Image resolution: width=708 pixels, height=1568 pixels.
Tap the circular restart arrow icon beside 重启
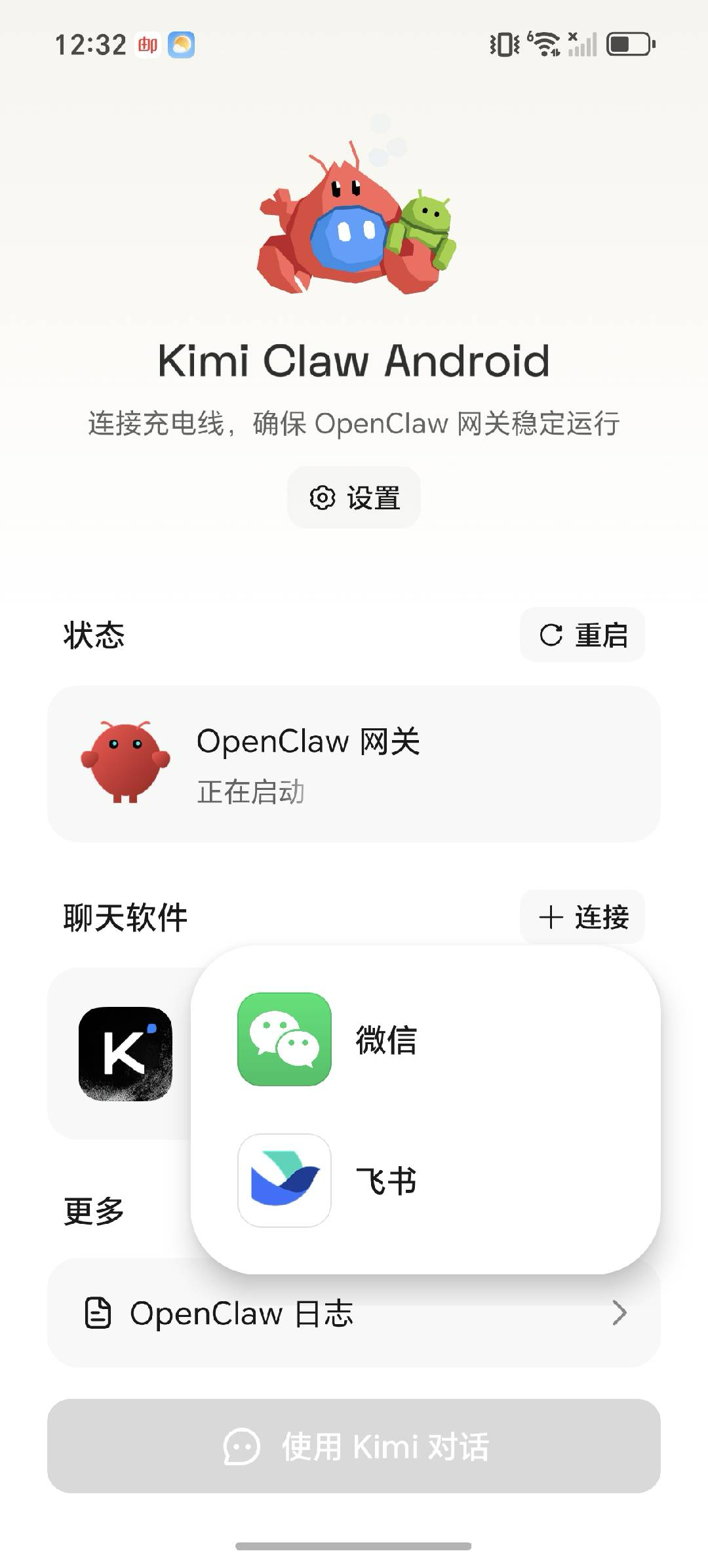(551, 635)
